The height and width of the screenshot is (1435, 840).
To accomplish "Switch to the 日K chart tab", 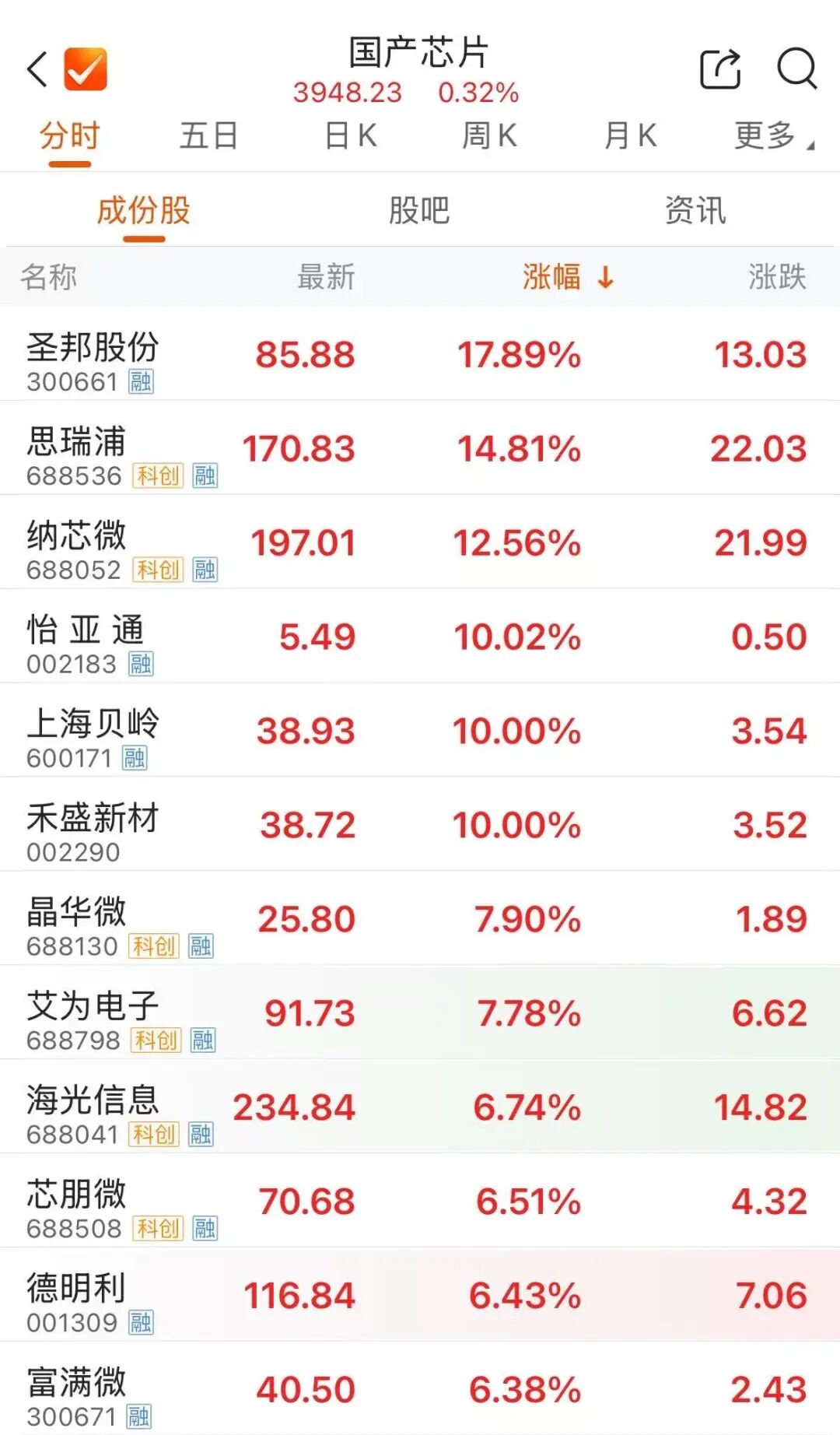I will [351, 135].
